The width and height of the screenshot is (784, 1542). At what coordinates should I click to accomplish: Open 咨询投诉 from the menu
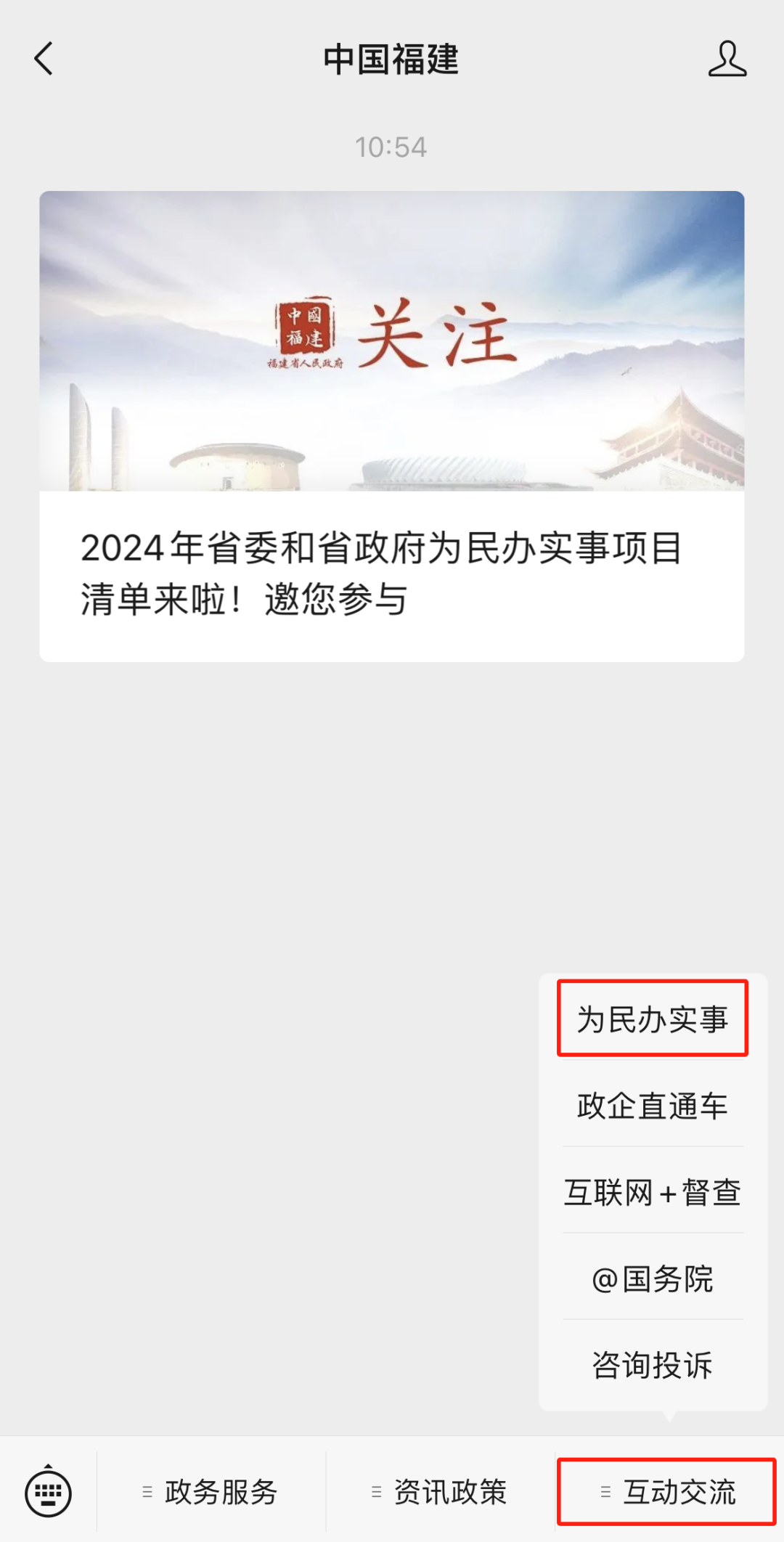(652, 1365)
